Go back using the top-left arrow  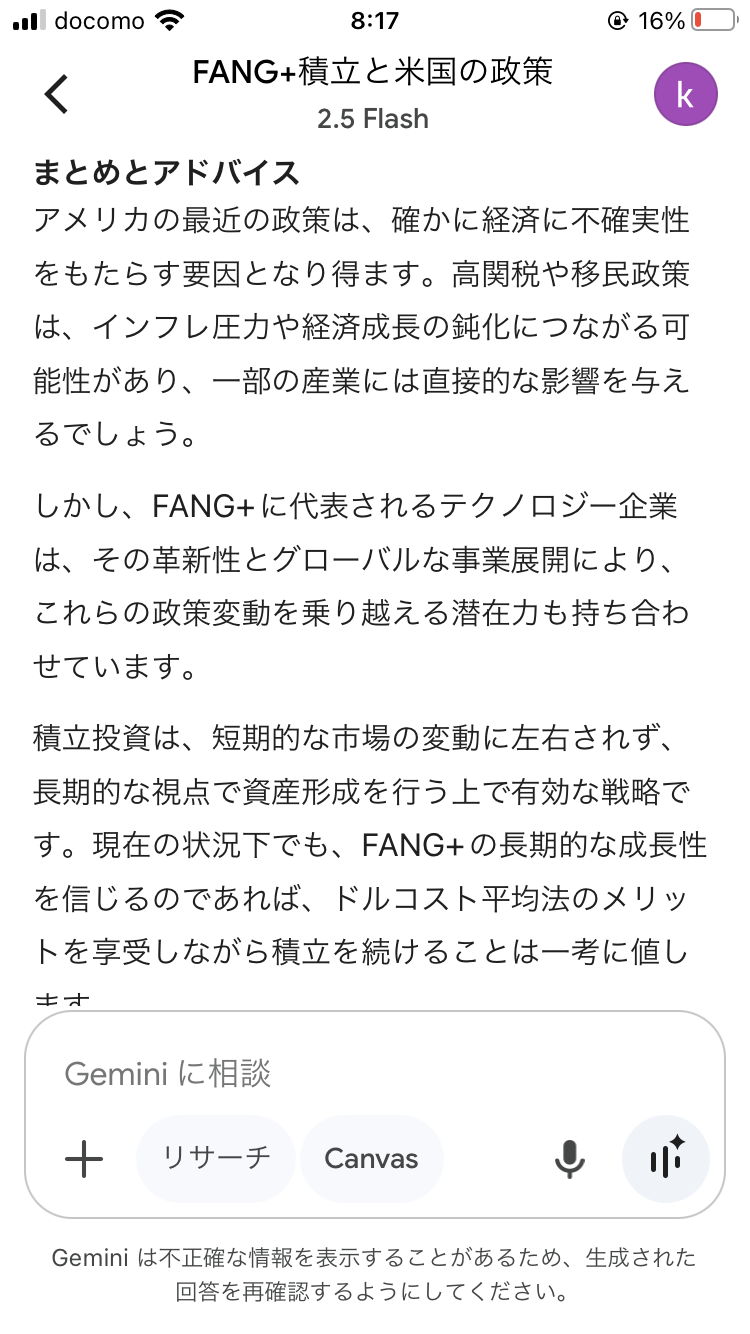tap(57, 94)
